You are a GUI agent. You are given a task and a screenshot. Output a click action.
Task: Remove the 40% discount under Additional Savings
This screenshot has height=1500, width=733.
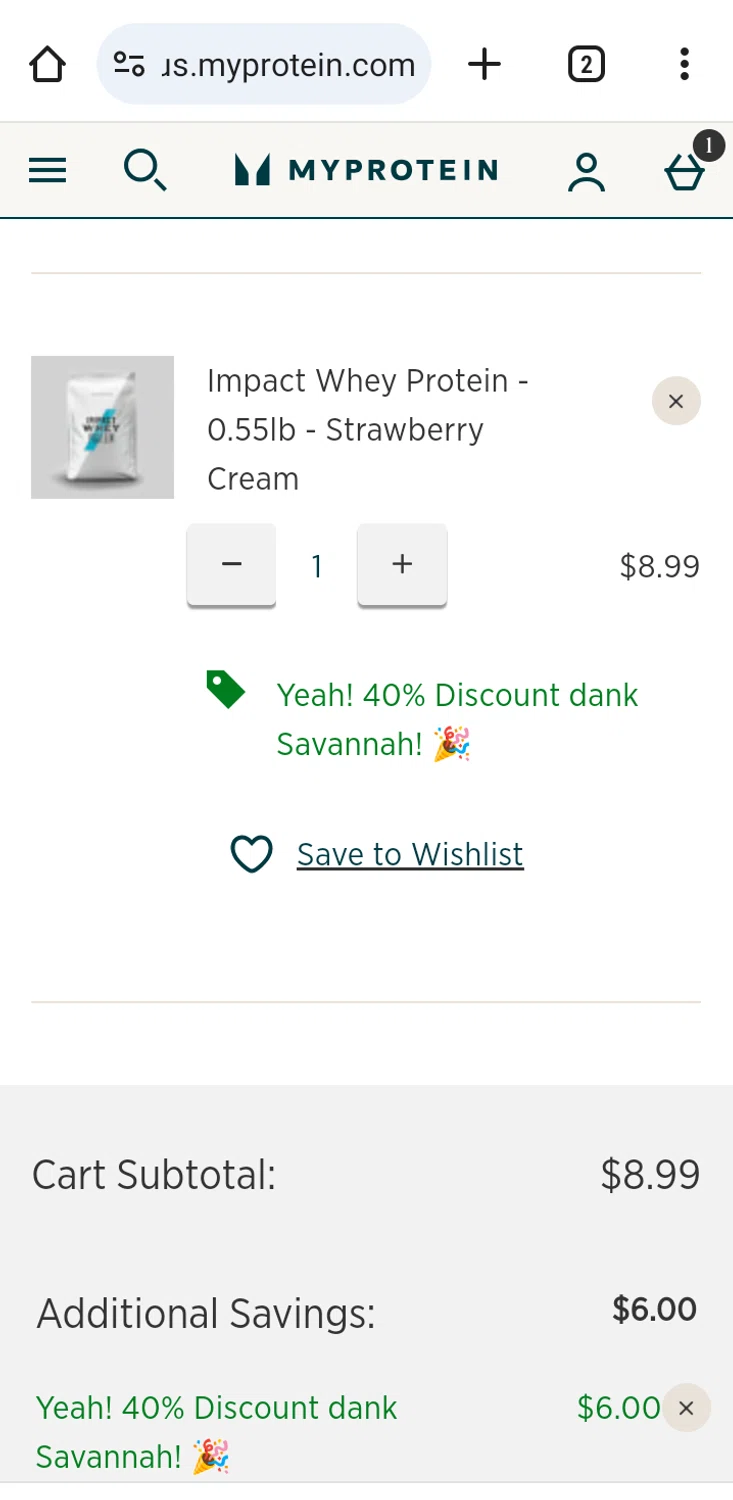[686, 1408]
